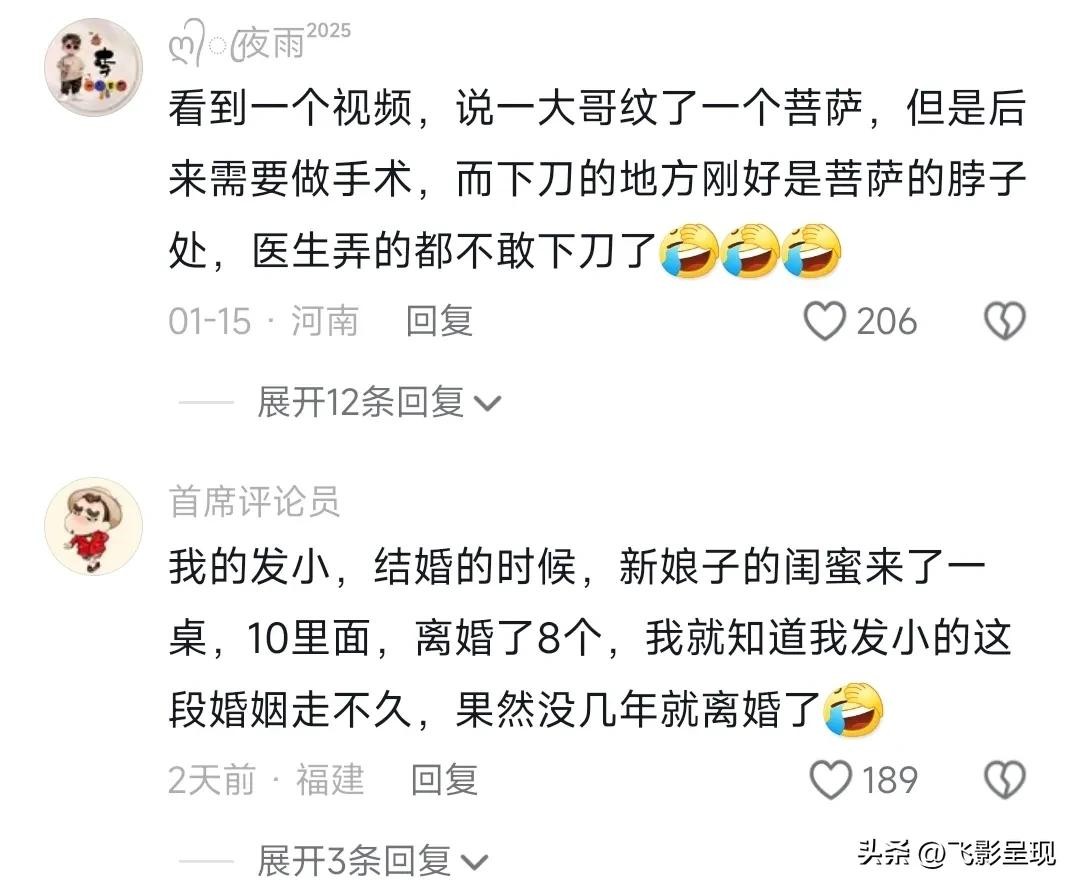Screen dimensions: 1080x891
Task: Dislike 首席评论员's comment with broken heart
Action: pos(1004,780)
